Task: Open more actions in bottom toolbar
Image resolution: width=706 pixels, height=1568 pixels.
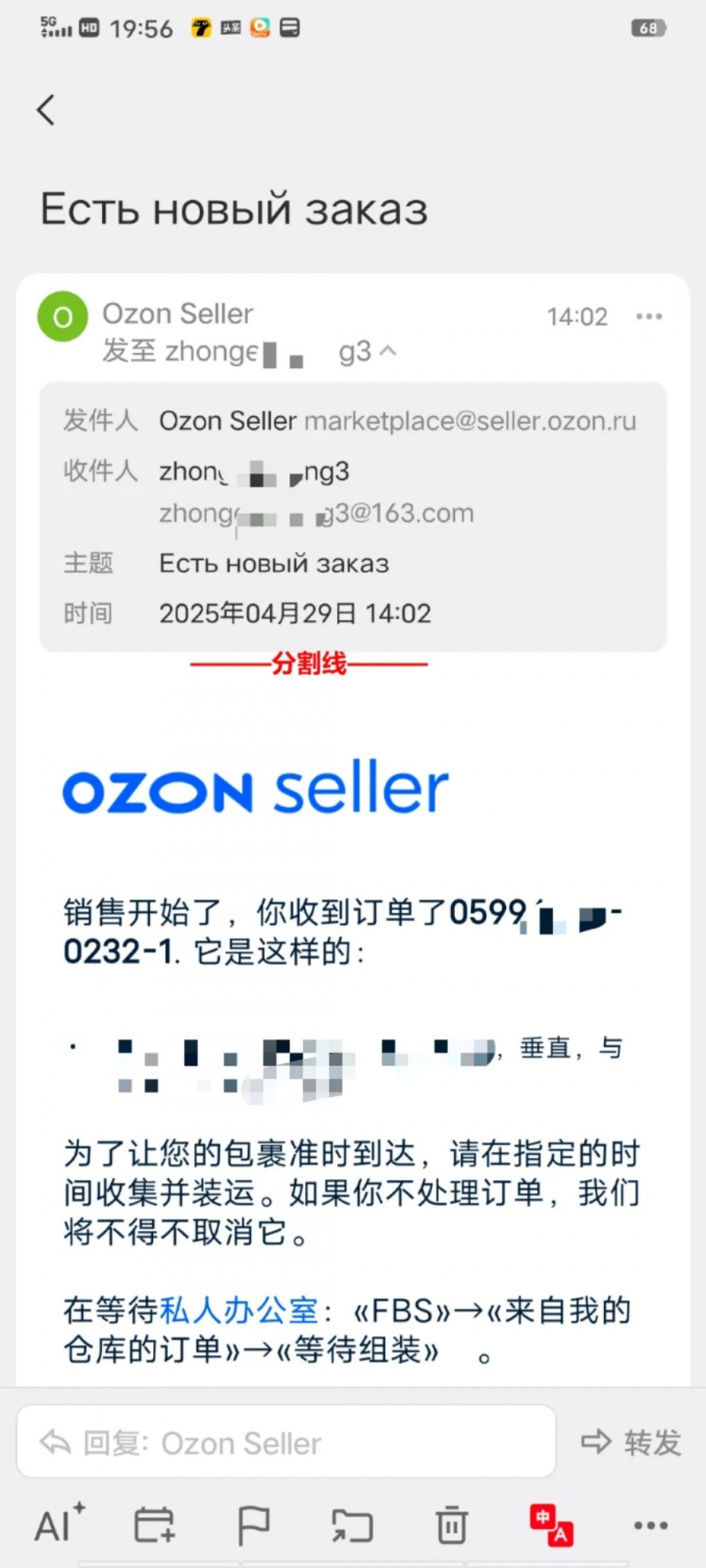Action: (x=650, y=1525)
